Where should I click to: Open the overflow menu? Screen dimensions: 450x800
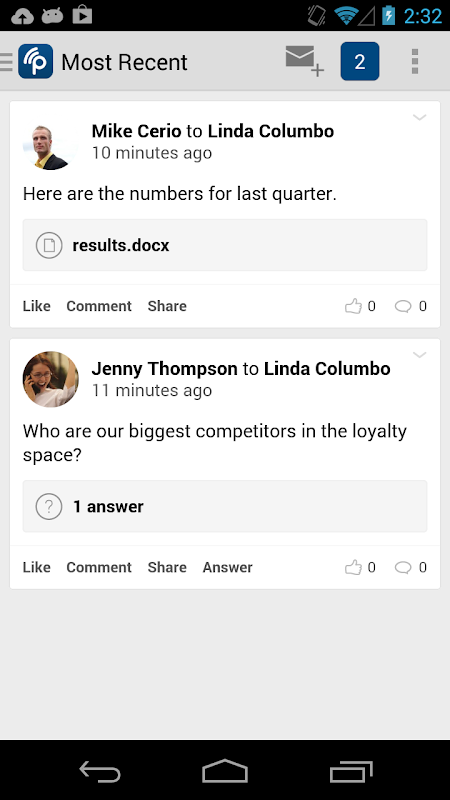[415, 62]
